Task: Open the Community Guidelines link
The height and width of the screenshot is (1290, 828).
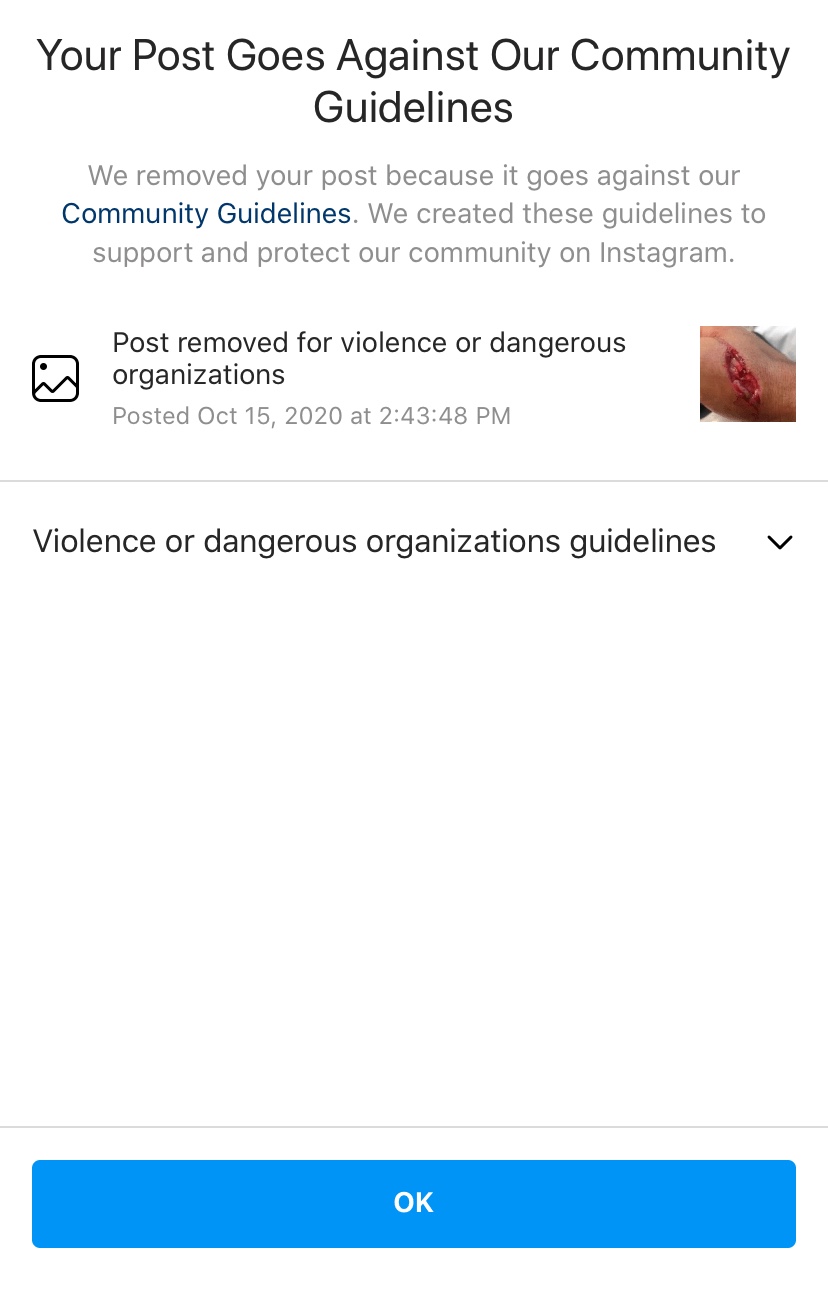Action: 206,214
